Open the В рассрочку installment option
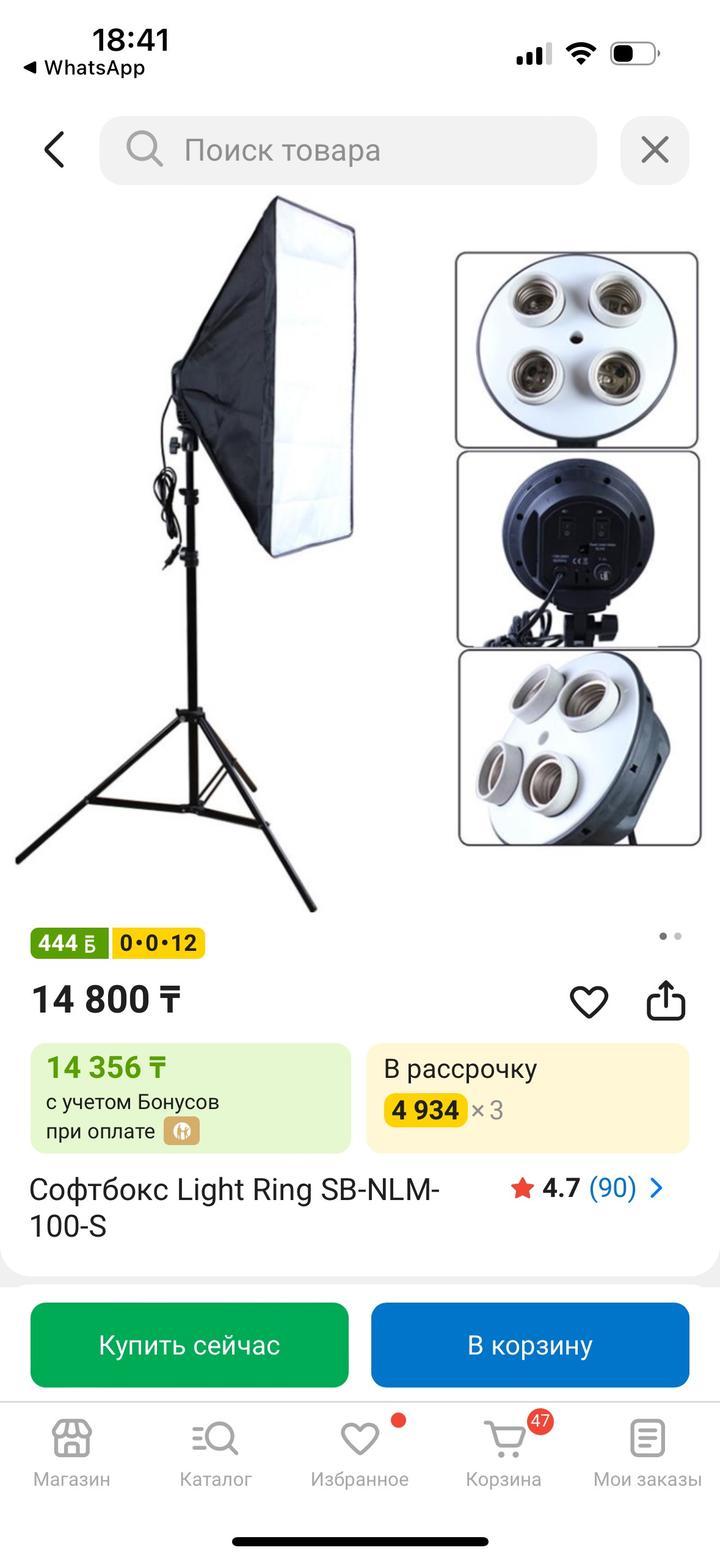Screen dimensions: 720x1561 527,1097
